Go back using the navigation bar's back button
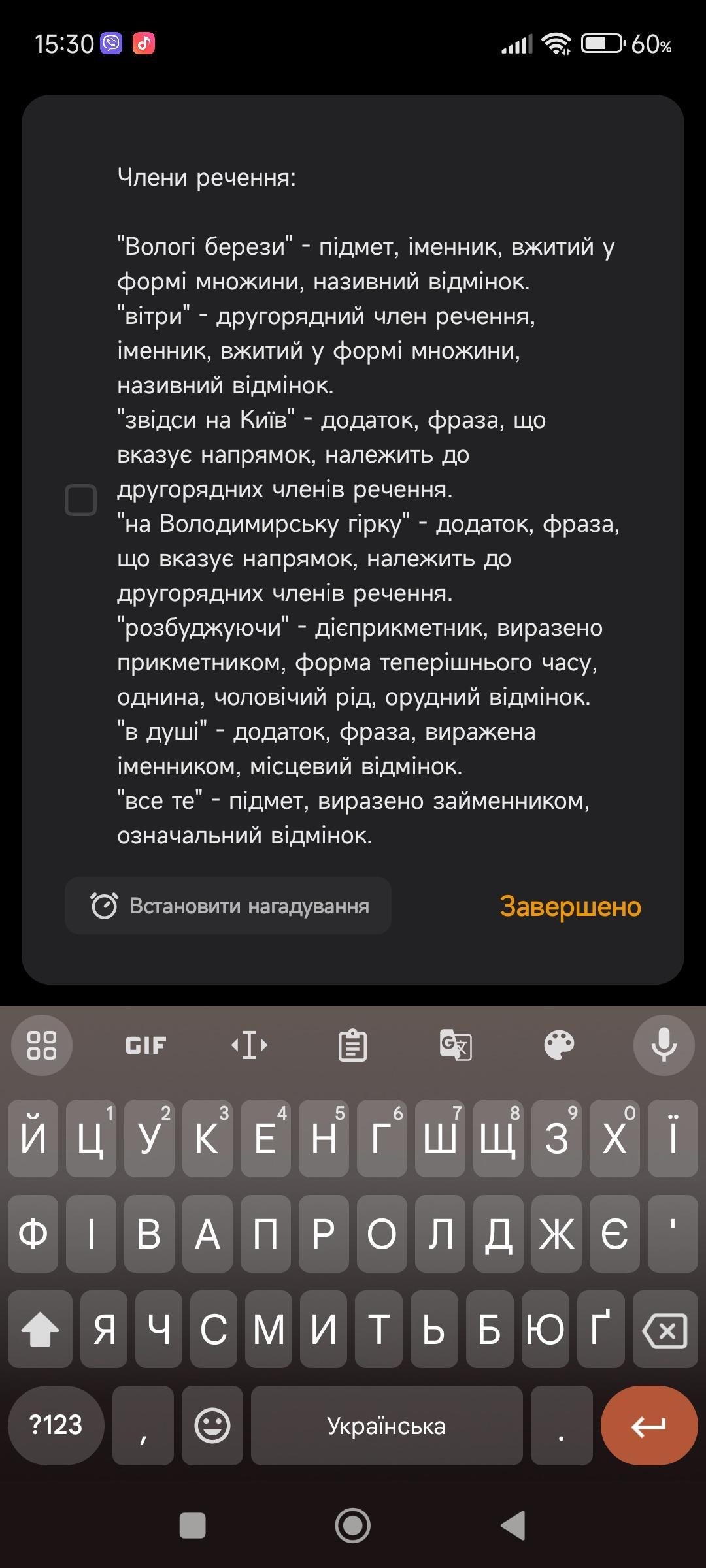This screenshot has height=1568, width=706. [513, 1526]
